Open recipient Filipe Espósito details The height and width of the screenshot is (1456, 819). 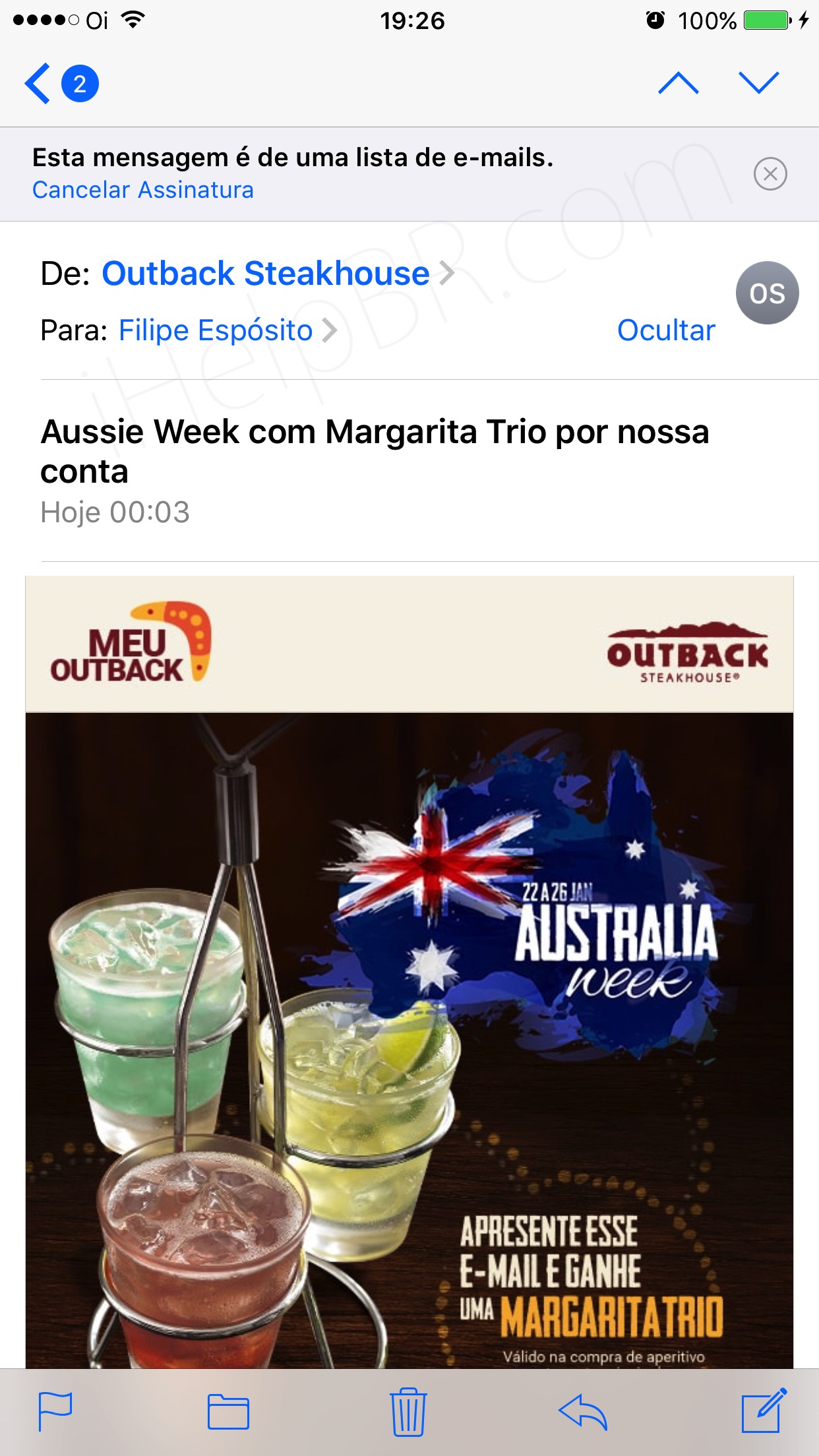(x=216, y=330)
